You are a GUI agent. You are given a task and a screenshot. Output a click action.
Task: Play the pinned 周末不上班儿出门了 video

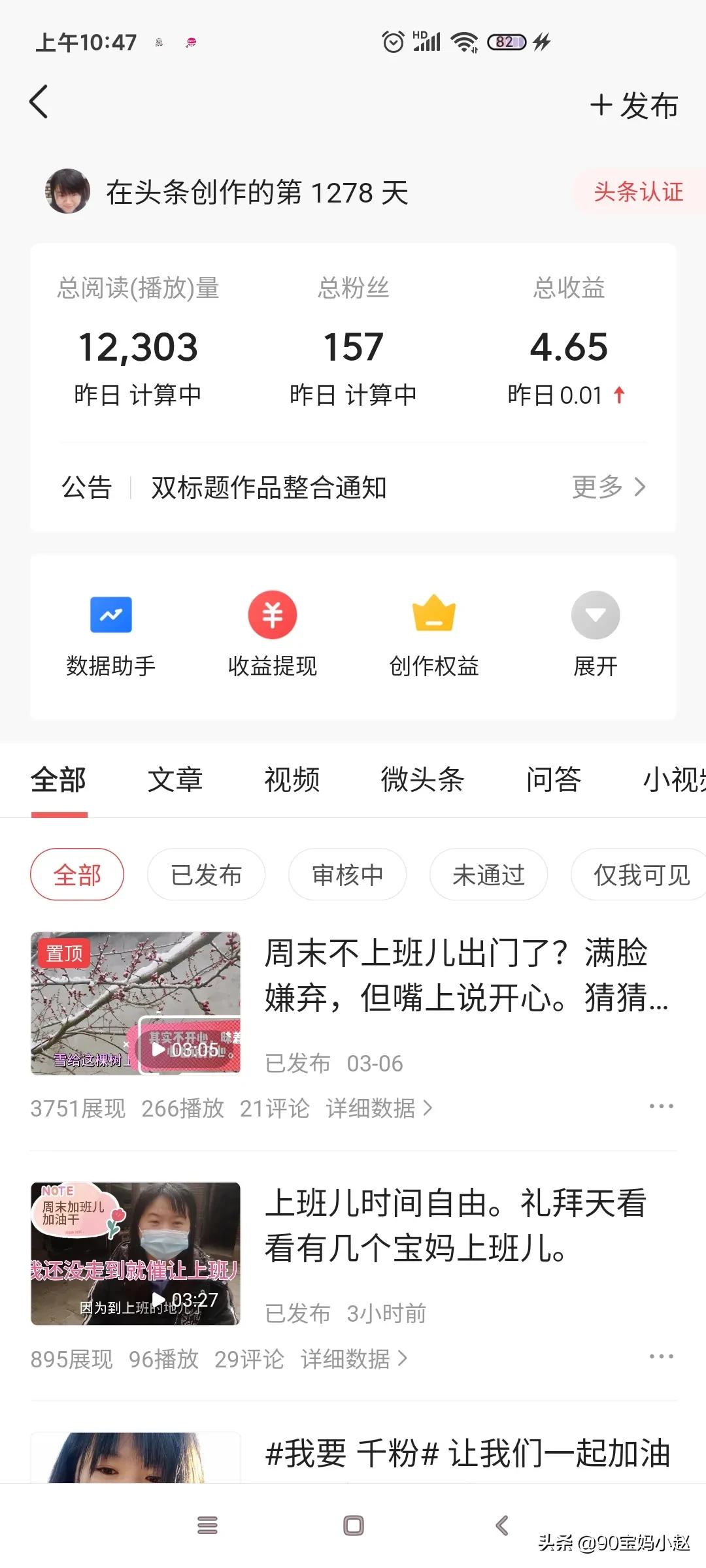(136, 1004)
